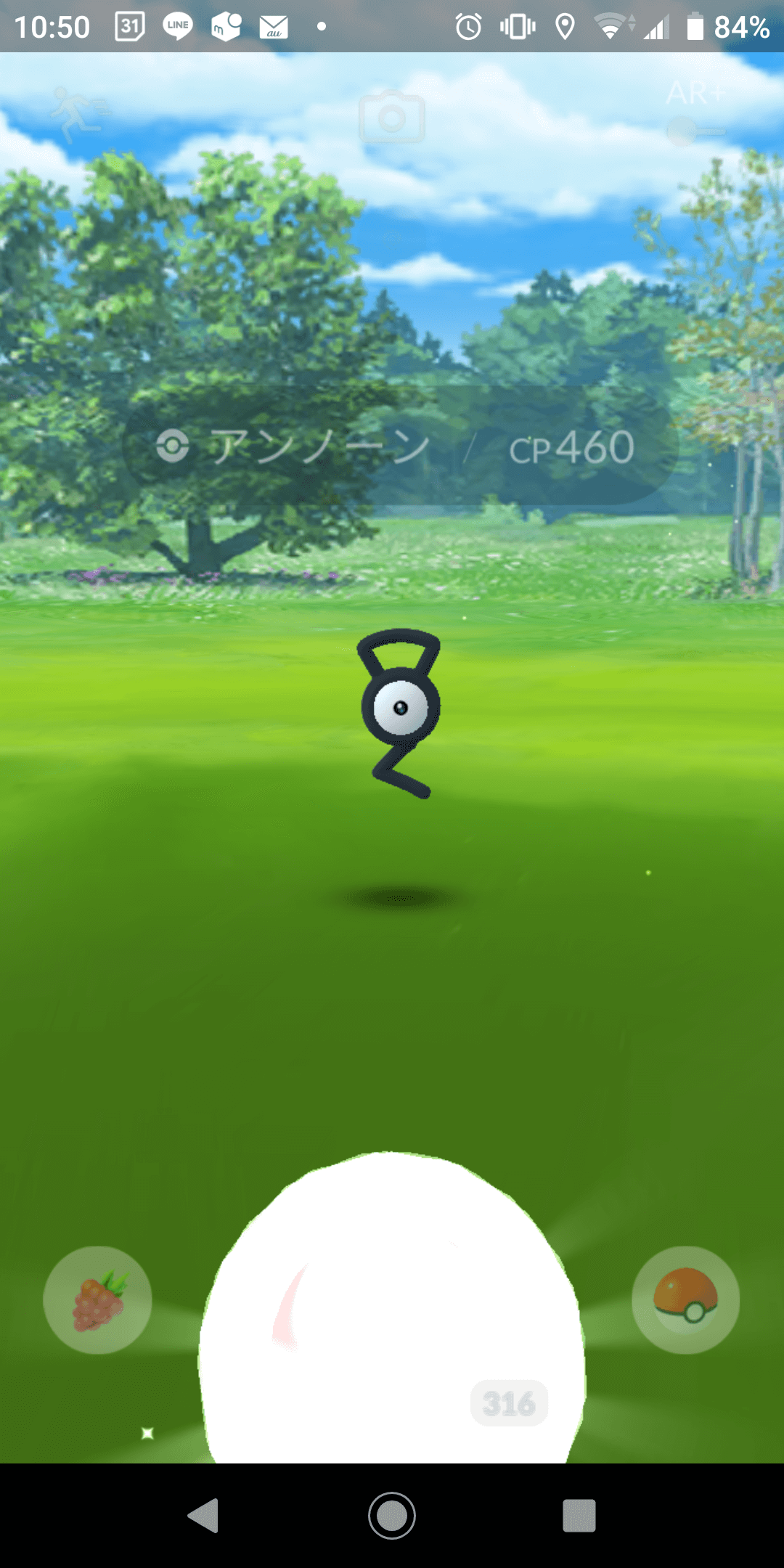Screen dimensions: 784x1568
Task: Open the berry selection button
Action: click(x=98, y=1300)
